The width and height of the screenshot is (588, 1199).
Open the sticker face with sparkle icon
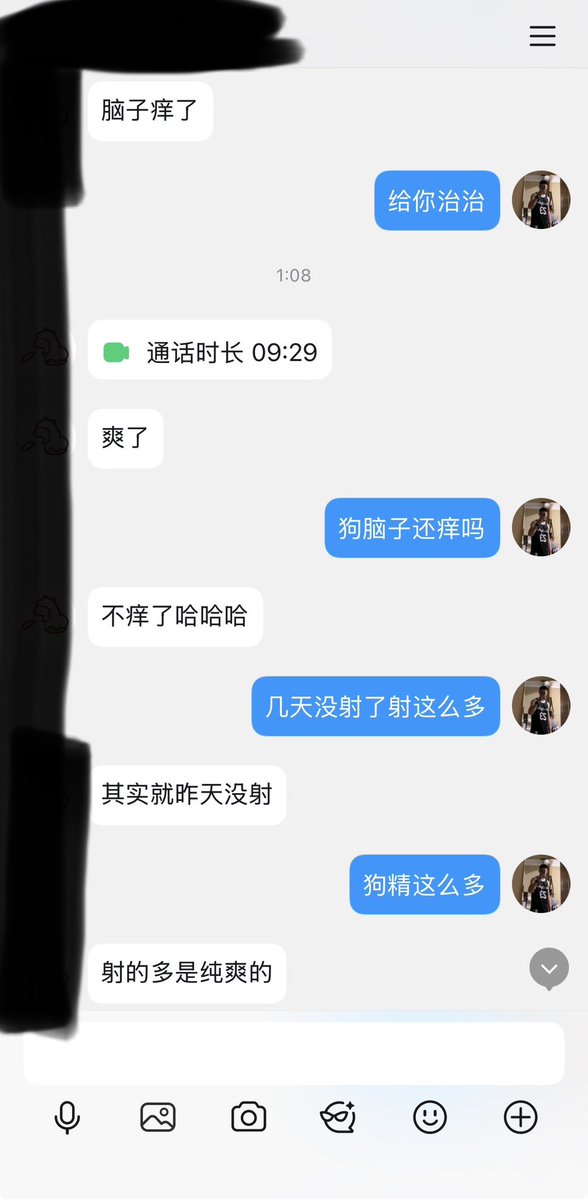[x=338, y=1117]
